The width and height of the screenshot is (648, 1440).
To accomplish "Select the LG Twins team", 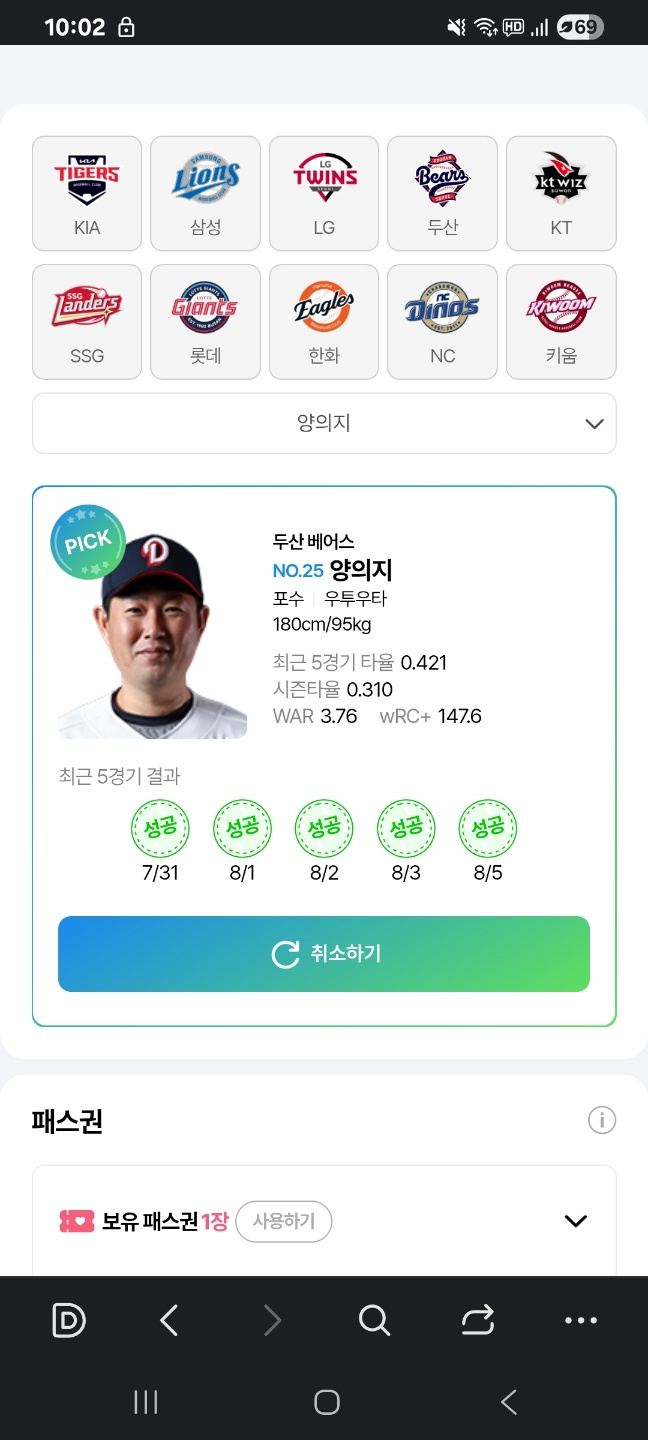I will (x=324, y=193).
